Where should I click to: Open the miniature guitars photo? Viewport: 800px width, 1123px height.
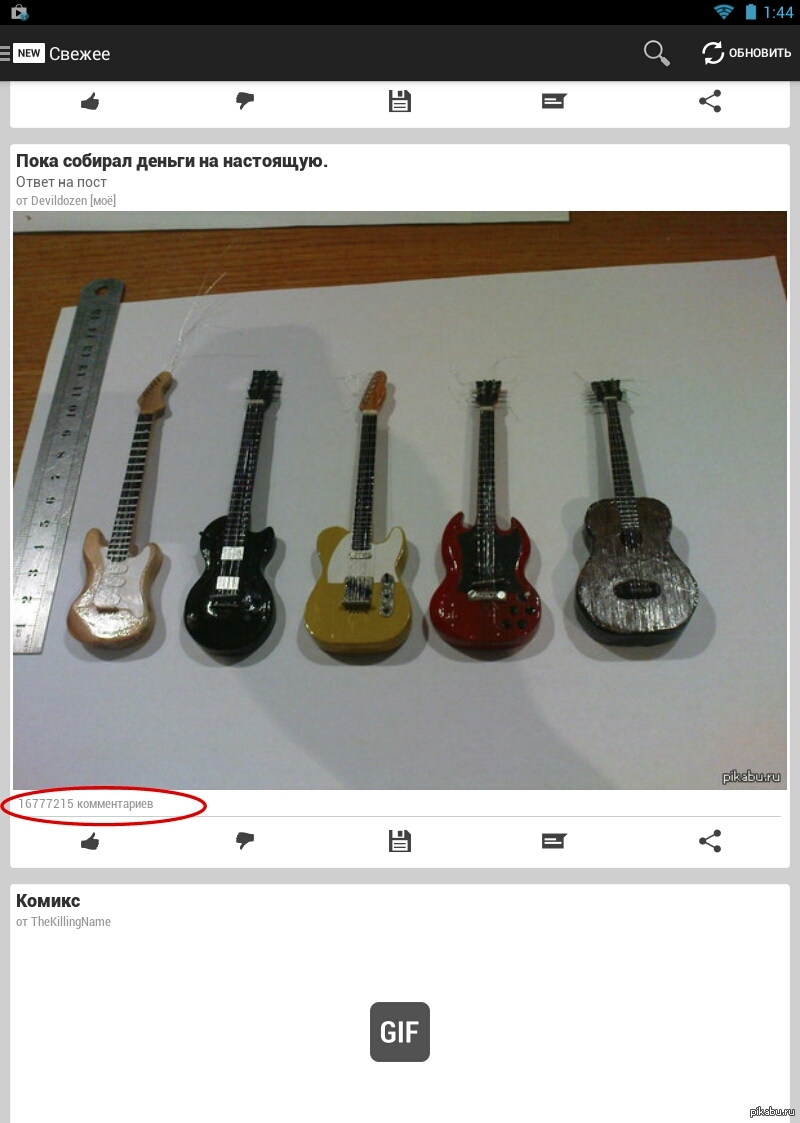(x=400, y=500)
